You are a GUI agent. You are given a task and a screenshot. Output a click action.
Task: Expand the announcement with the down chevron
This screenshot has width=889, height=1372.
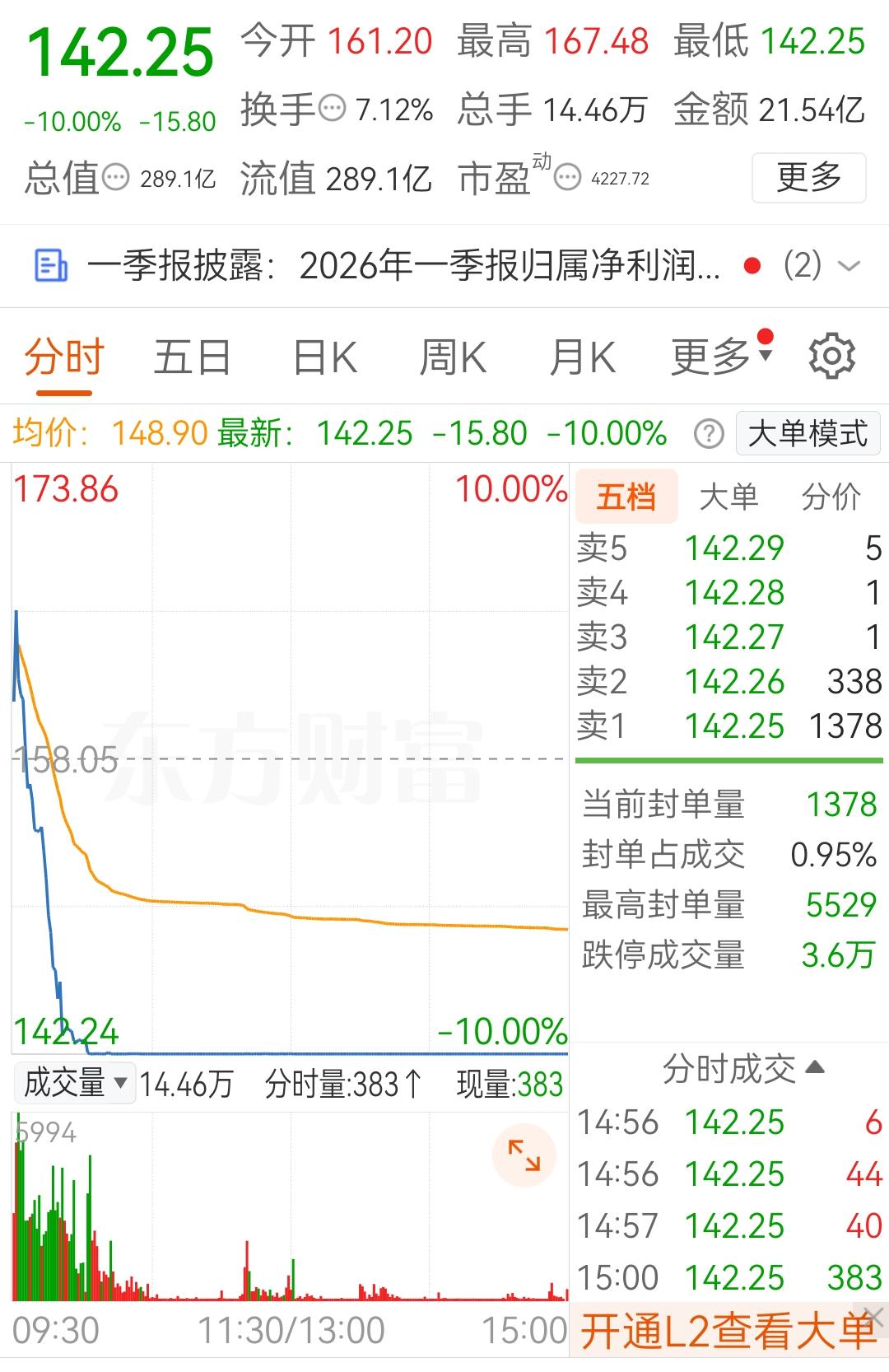coord(850,267)
